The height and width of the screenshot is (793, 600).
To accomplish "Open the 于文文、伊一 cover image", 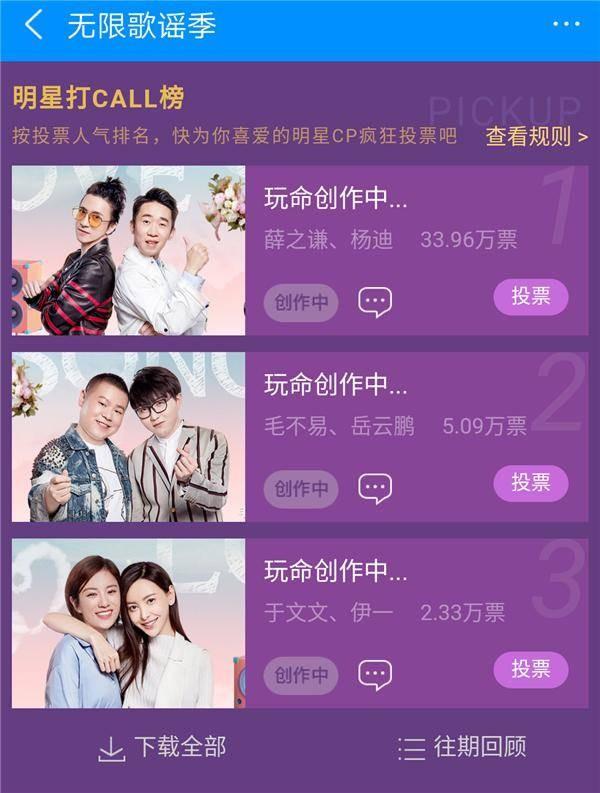I will pos(129,623).
